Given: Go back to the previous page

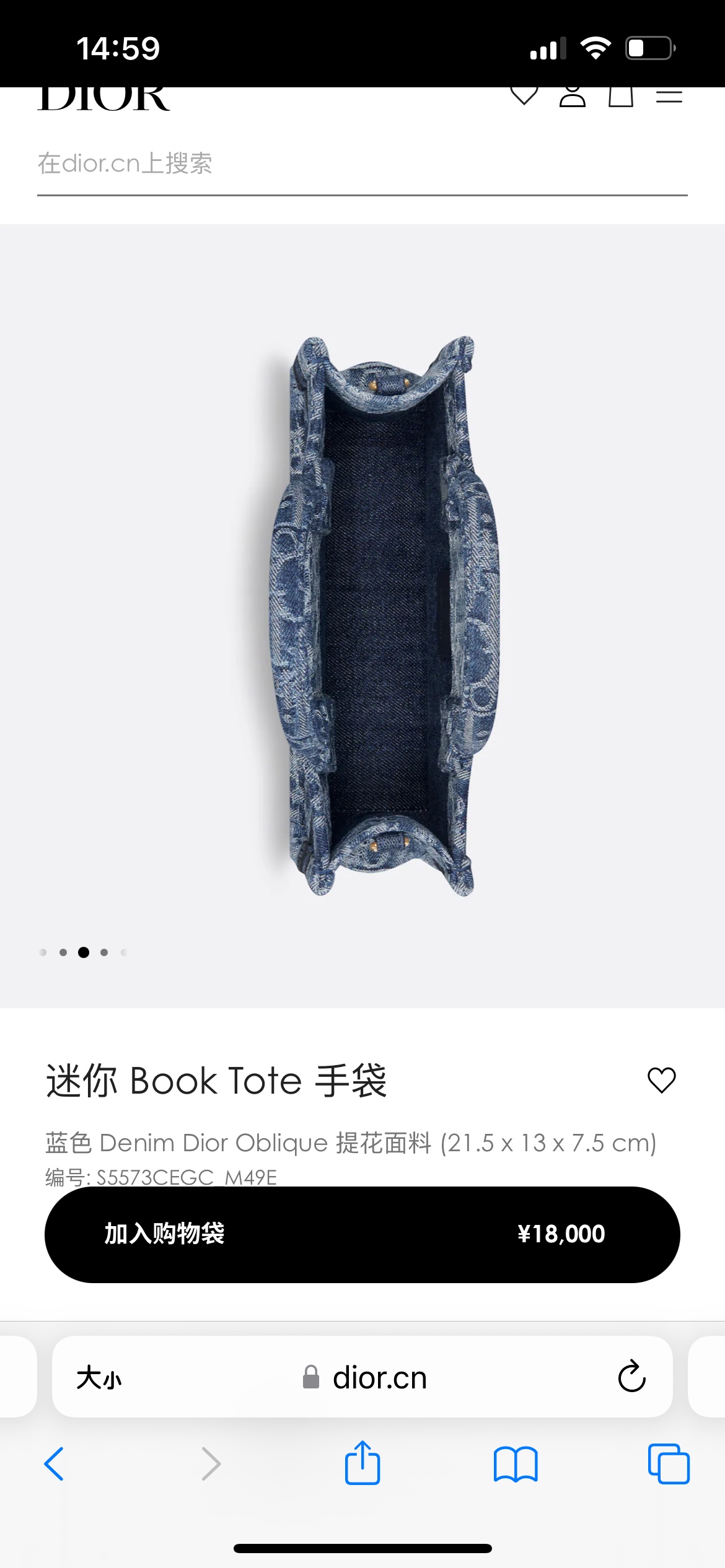Looking at the screenshot, I should [x=55, y=1464].
